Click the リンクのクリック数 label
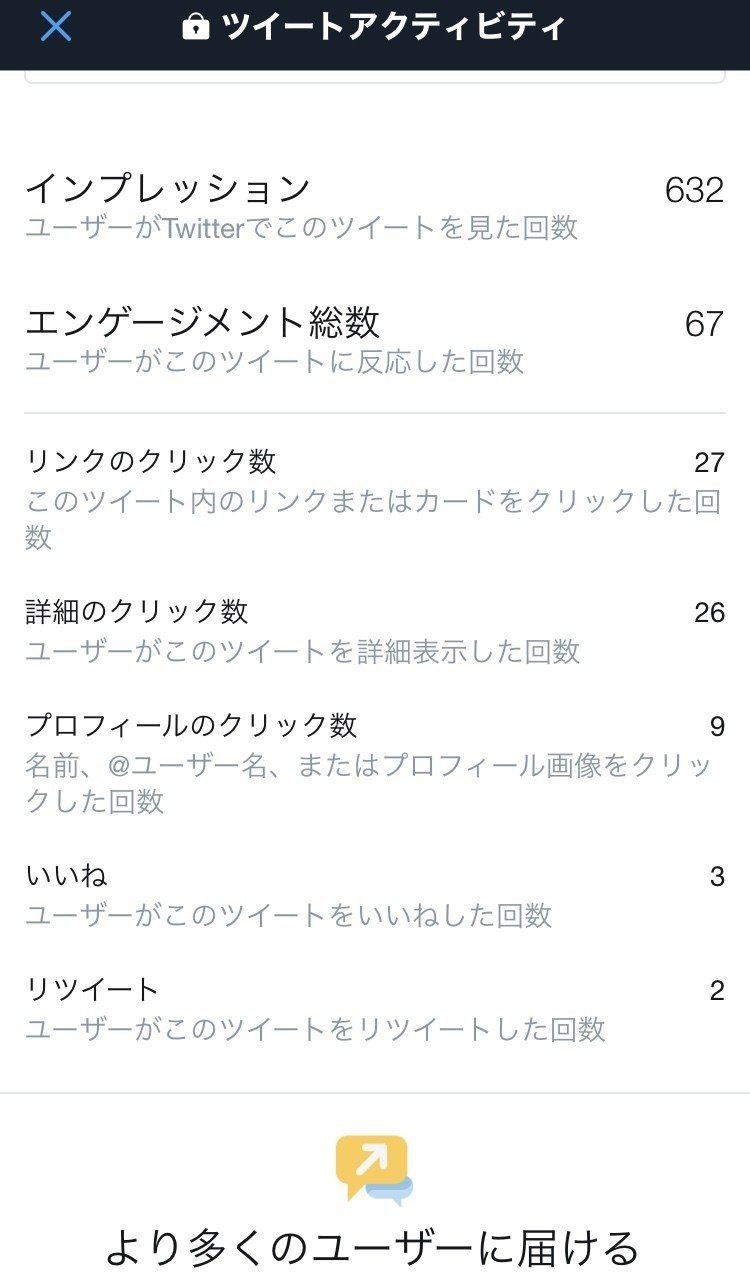Screen dimensions: 750x1276 coord(150,461)
